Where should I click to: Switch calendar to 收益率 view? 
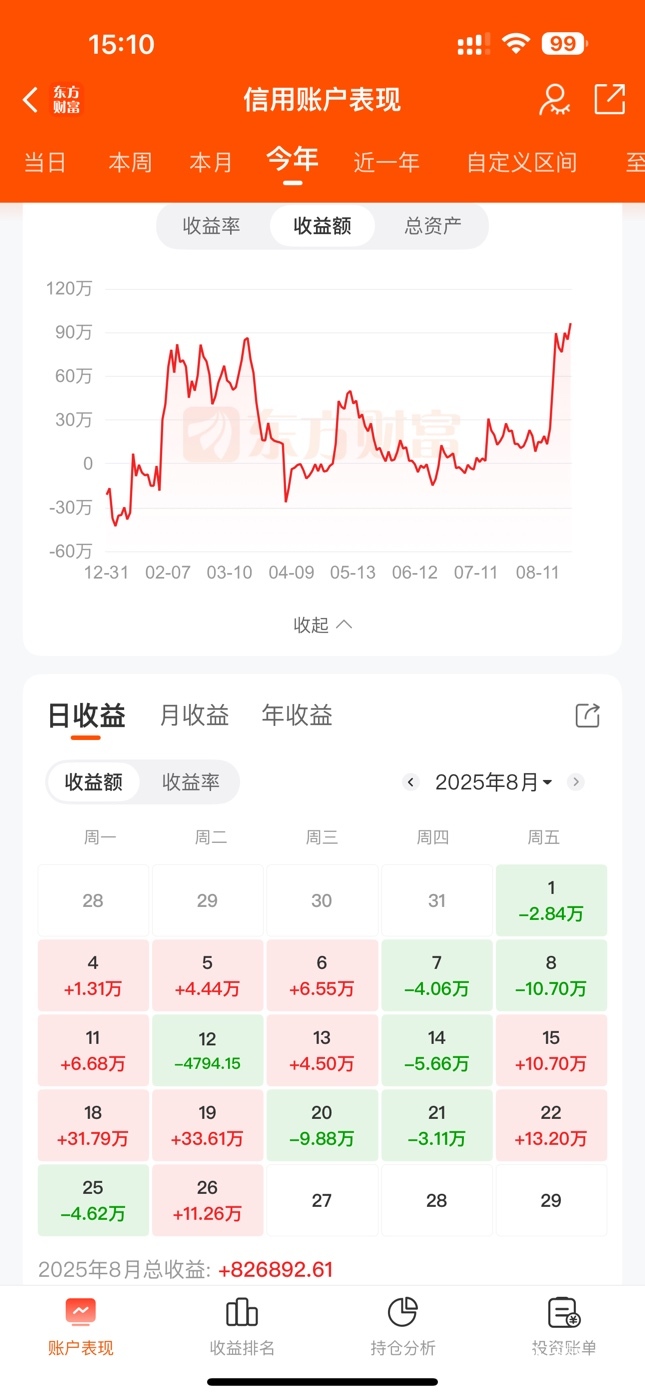point(190,782)
